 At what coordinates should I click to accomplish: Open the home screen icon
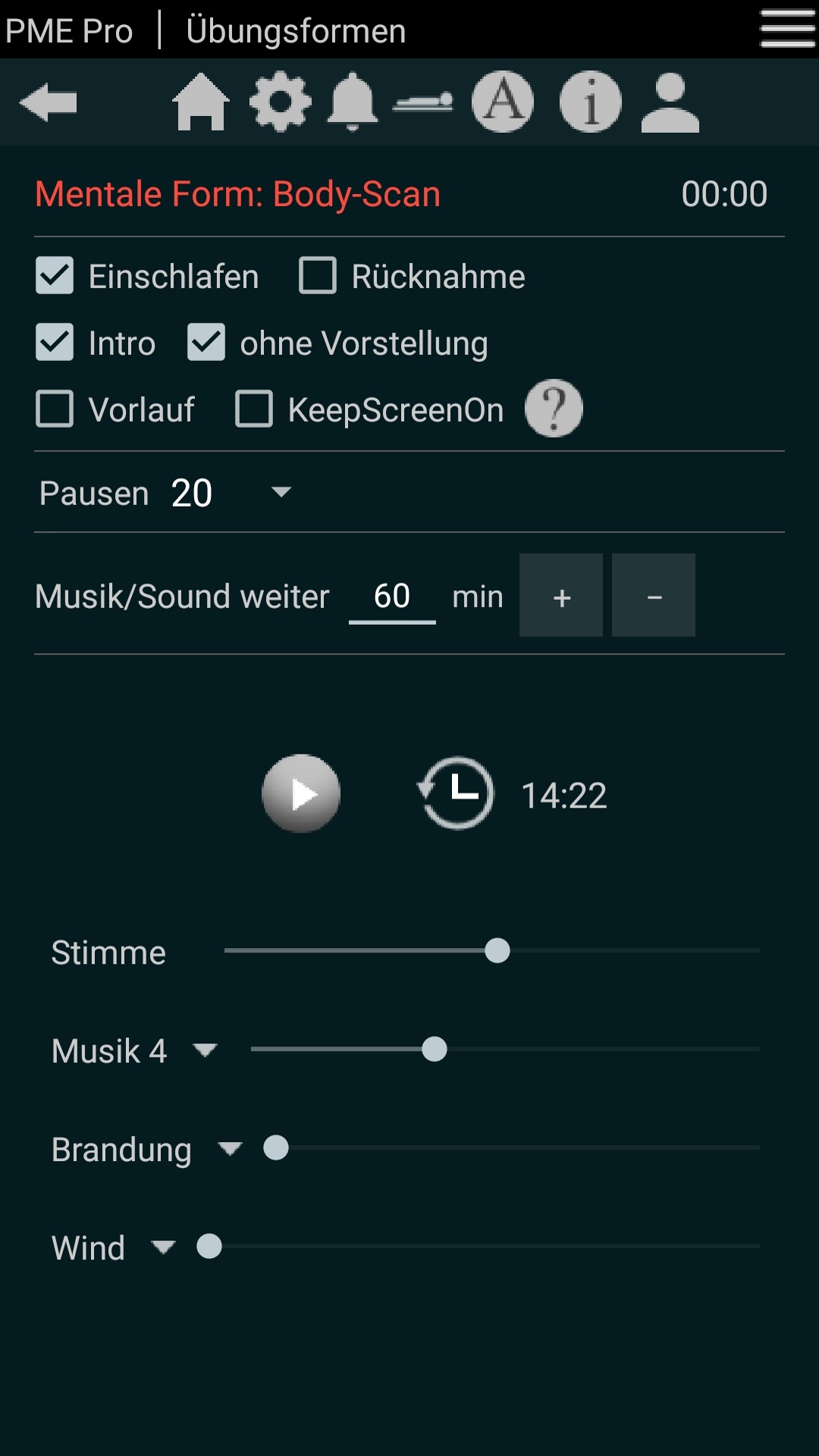pyautogui.click(x=199, y=102)
